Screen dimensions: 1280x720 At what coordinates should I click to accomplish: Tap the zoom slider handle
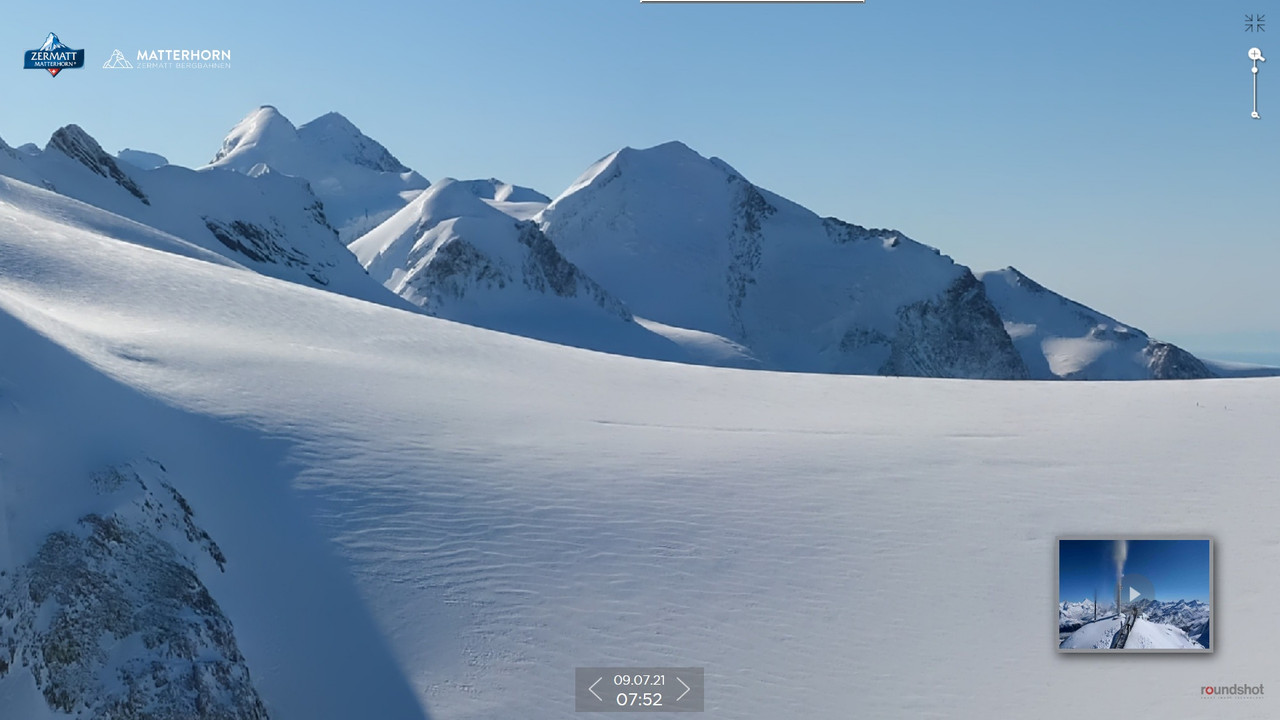pos(1255,70)
